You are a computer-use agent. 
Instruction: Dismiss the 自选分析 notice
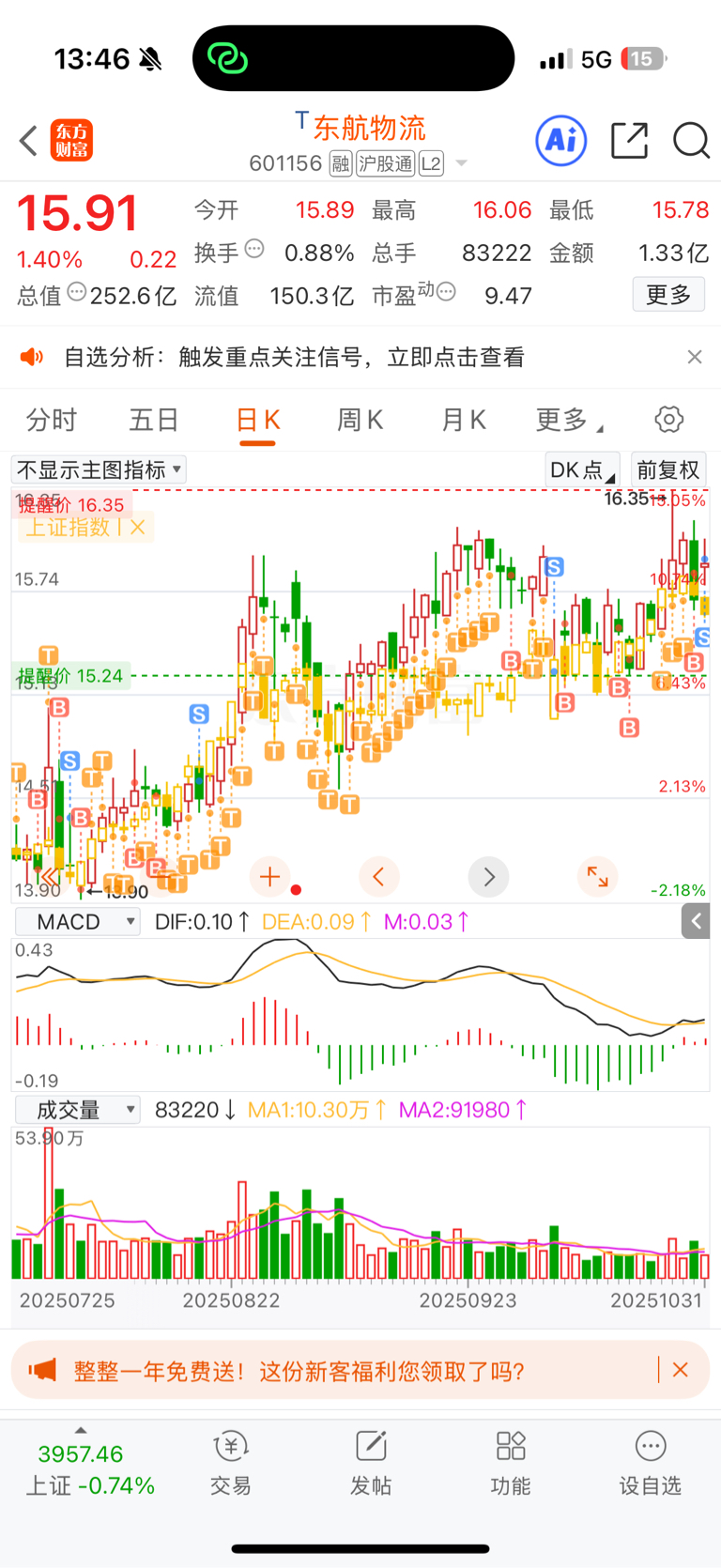(x=695, y=357)
